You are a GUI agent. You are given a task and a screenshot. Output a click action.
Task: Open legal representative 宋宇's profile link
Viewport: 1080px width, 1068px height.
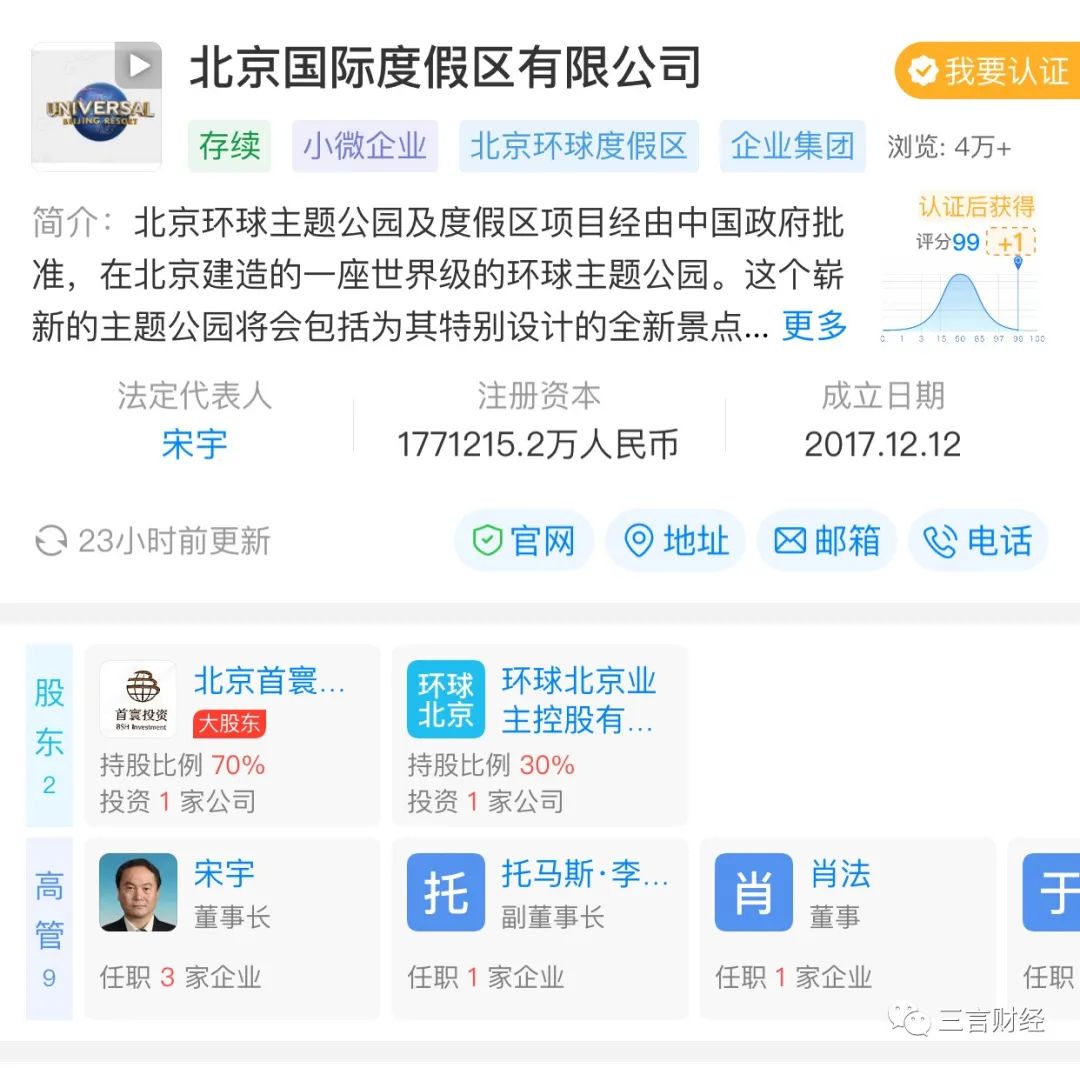pyautogui.click(x=195, y=444)
